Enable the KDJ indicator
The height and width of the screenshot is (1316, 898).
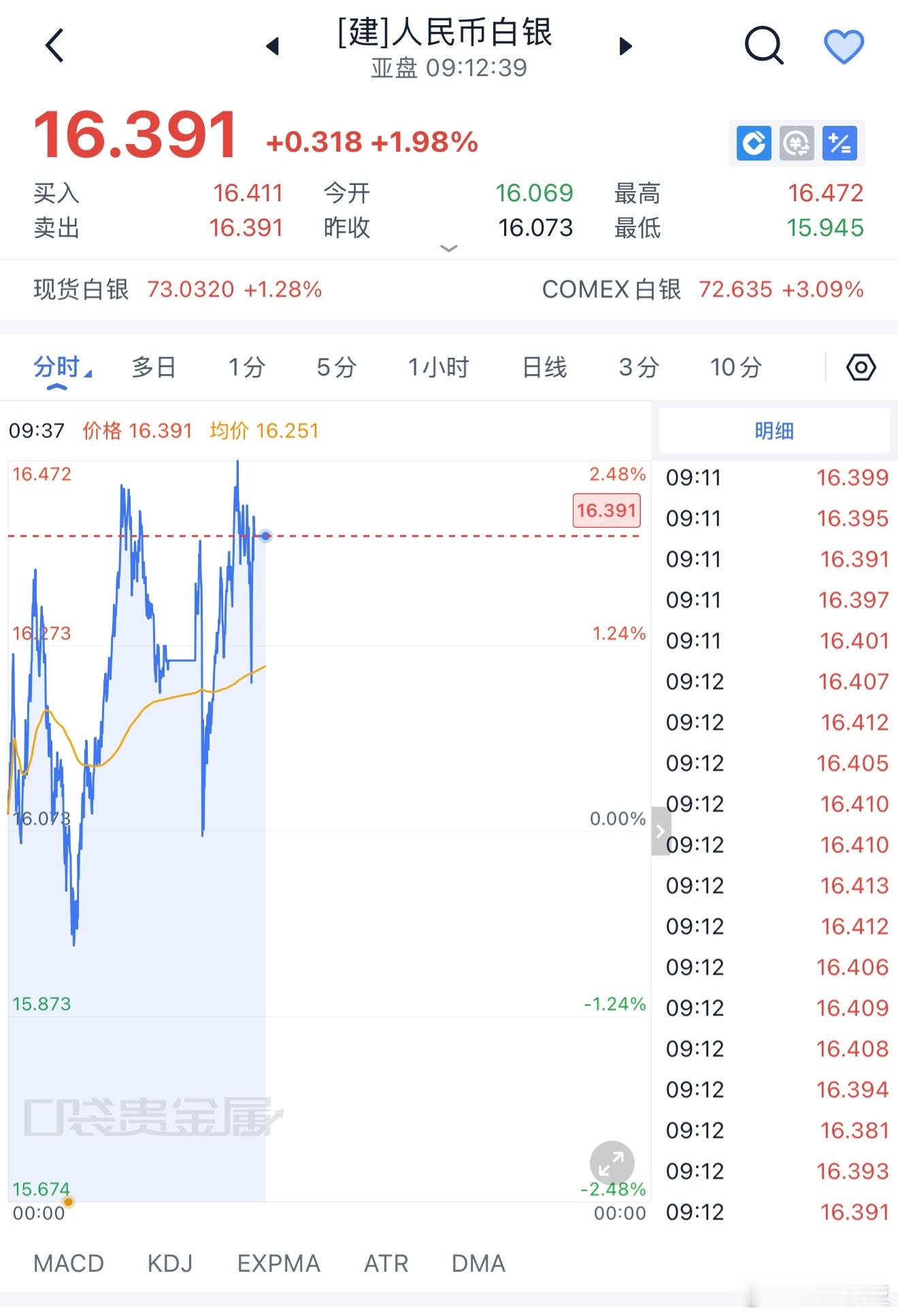[169, 1263]
